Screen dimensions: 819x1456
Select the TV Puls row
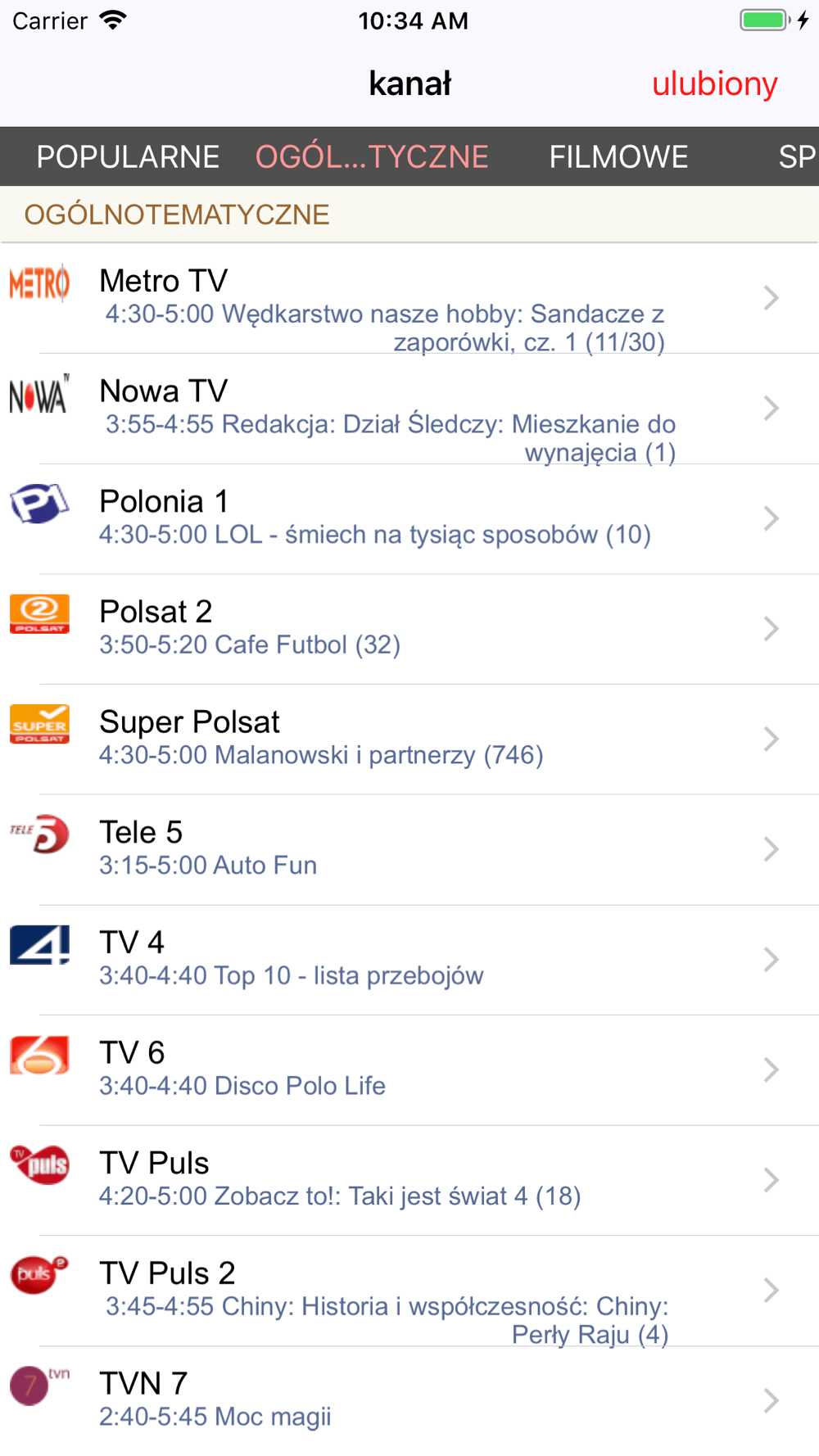[x=409, y=1181]
